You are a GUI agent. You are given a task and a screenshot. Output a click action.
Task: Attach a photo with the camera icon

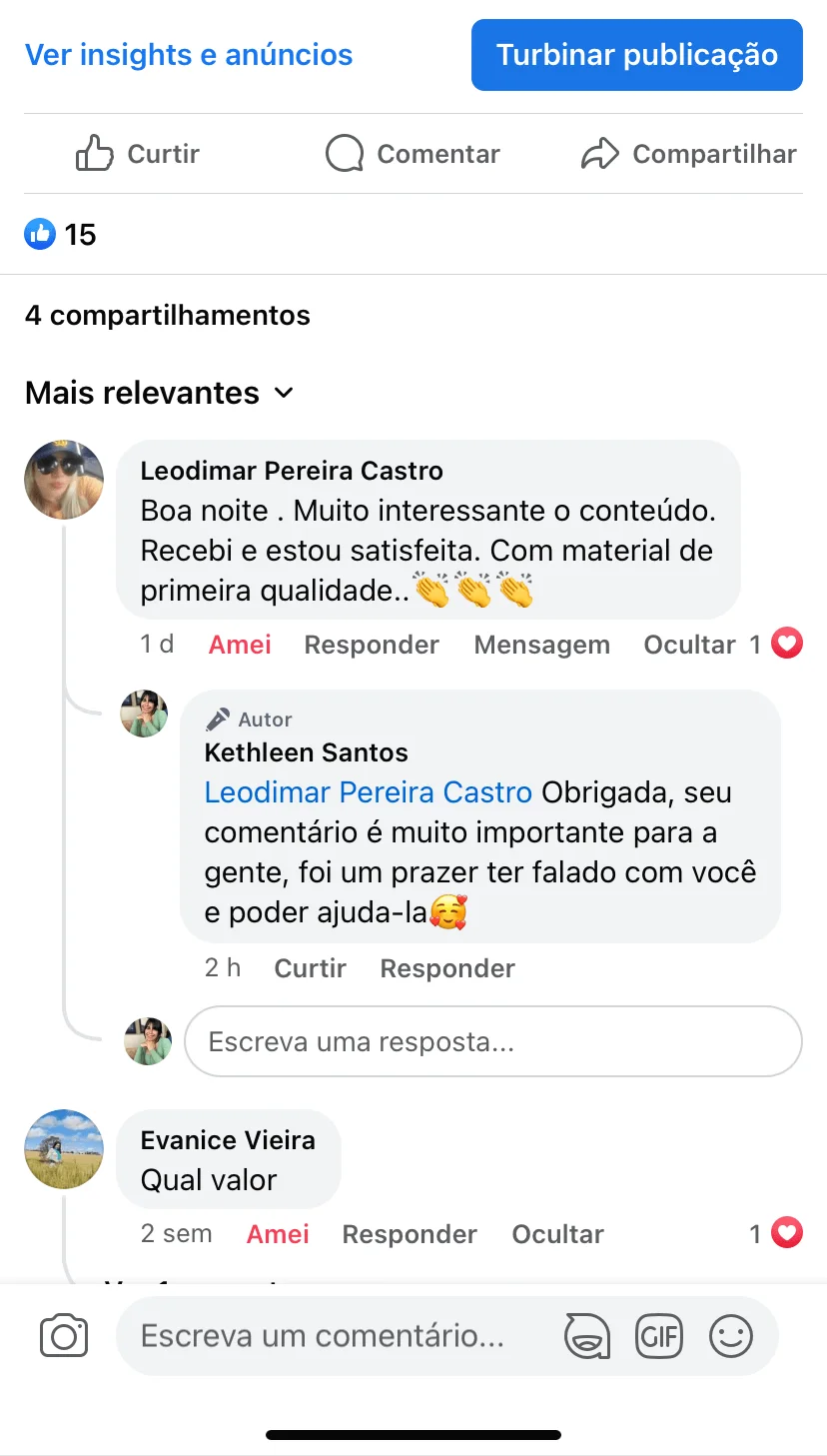coord(63,1335)
